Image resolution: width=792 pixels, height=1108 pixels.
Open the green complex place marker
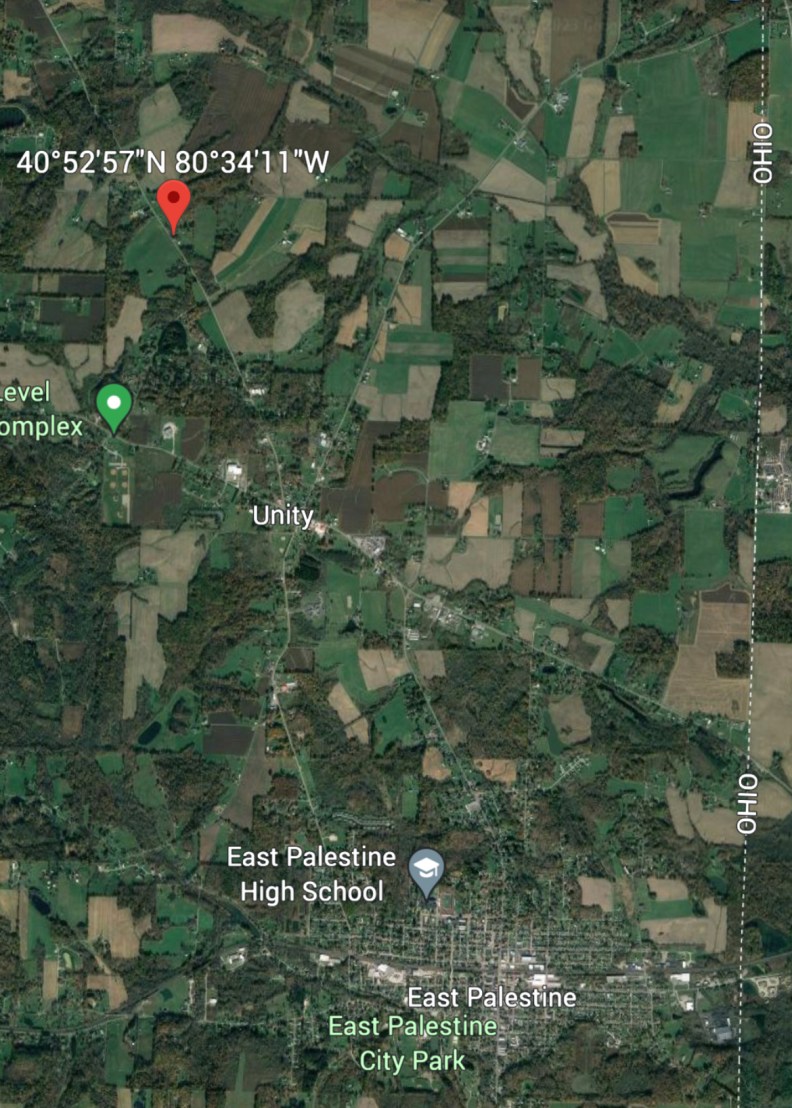point(114,406)
